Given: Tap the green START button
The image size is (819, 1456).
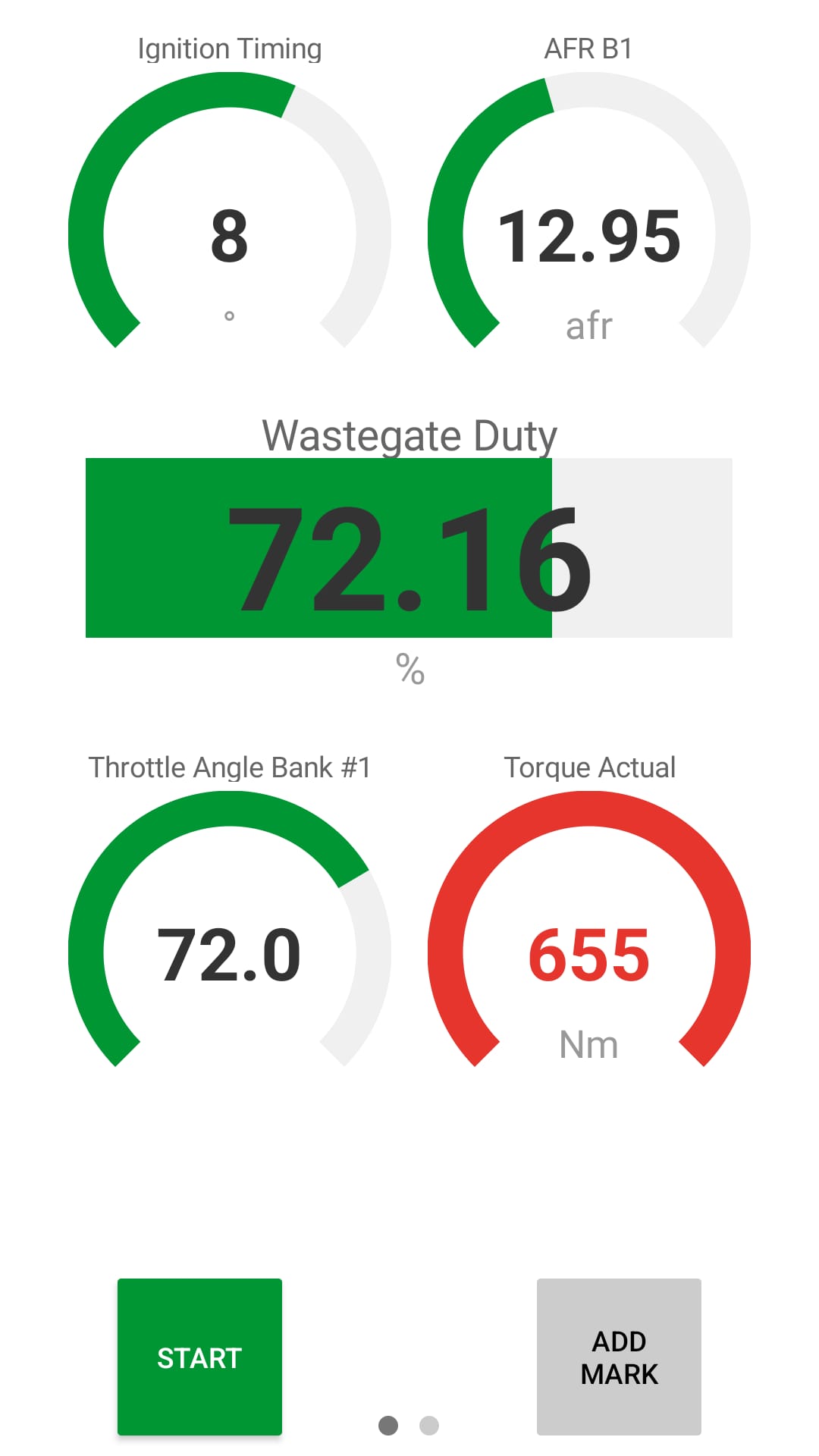Looking at the screenshot, I should [x=199, y=1357].
